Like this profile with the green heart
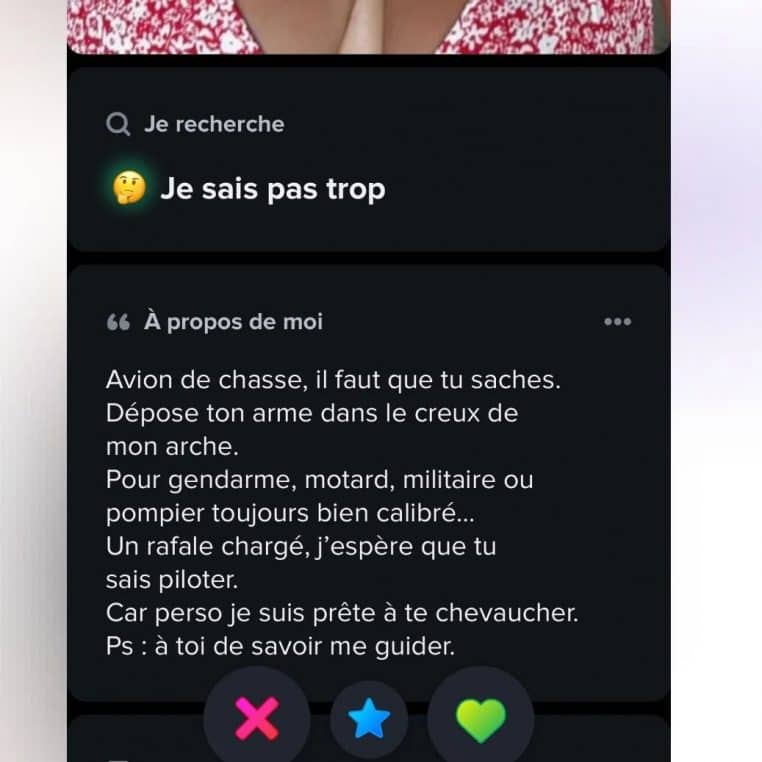762x762 pixels. click(x=481, y=719)
